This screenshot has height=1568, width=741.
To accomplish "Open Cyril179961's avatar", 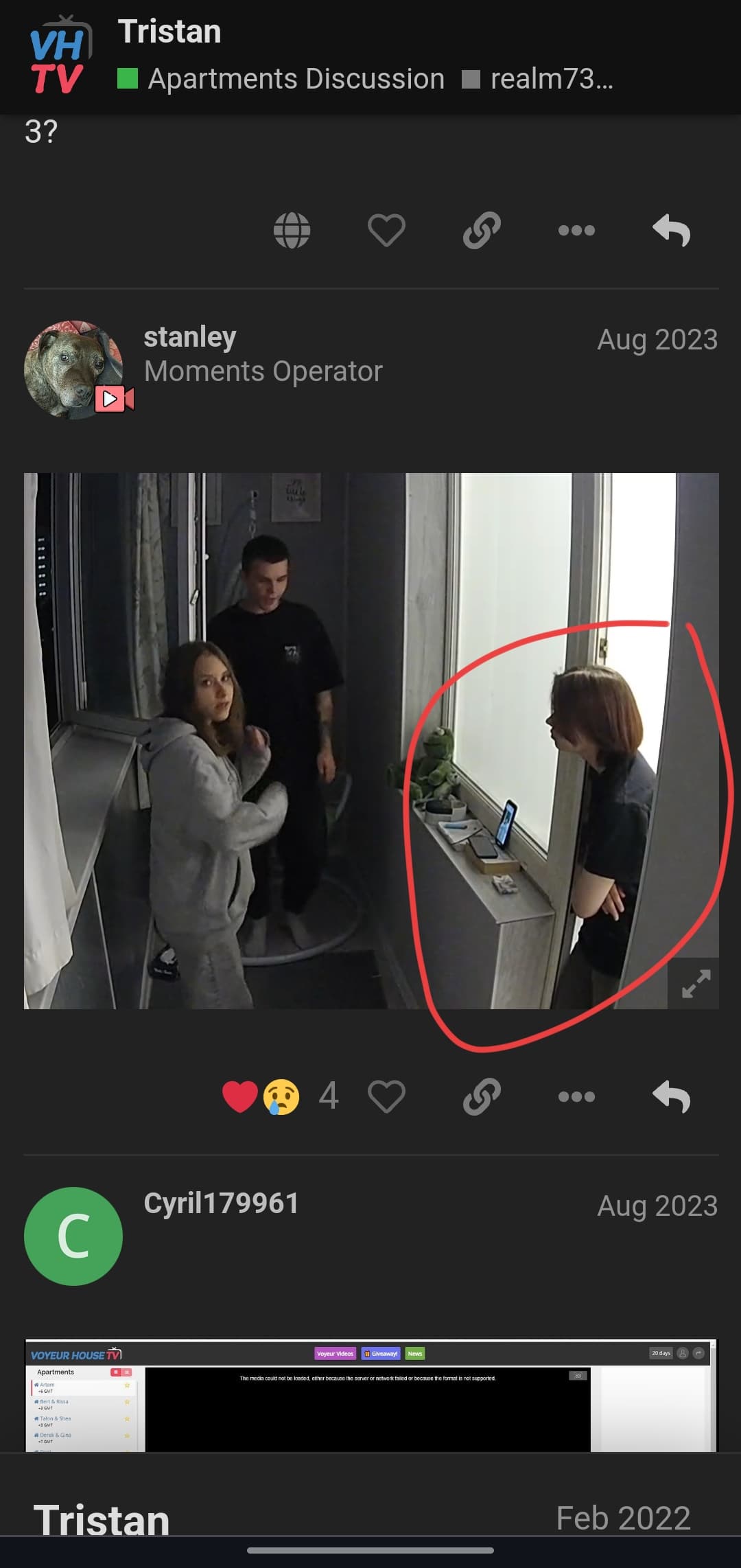I will pyautogui.click(x=73, y=1236).
